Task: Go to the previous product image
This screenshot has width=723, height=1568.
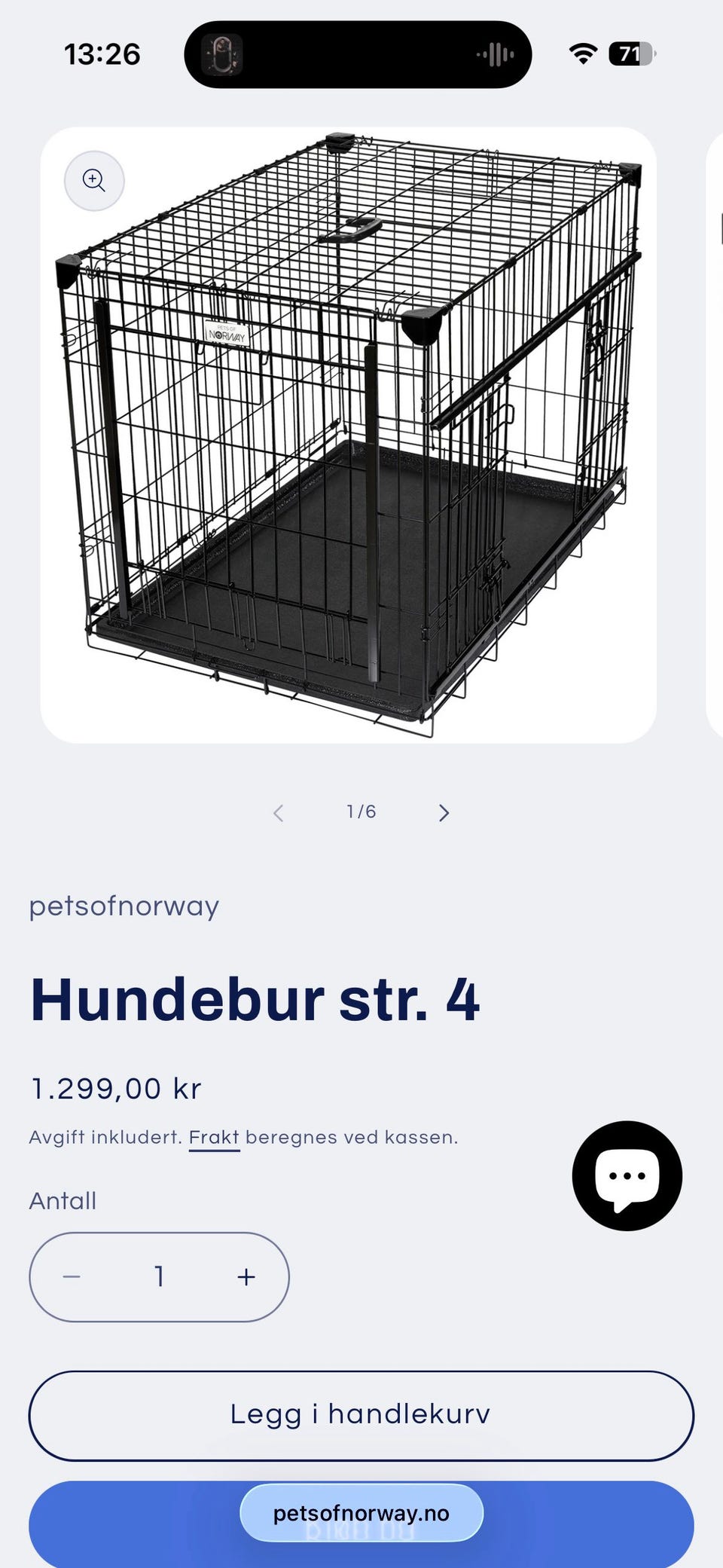Action: 278,812
